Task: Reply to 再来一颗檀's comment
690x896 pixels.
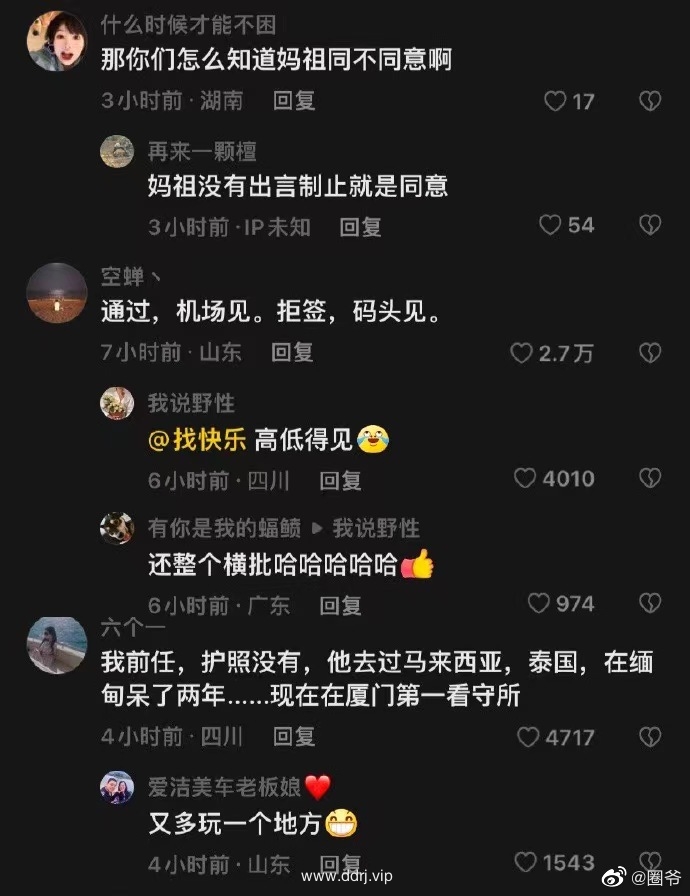Action: [x=360, y=227]
